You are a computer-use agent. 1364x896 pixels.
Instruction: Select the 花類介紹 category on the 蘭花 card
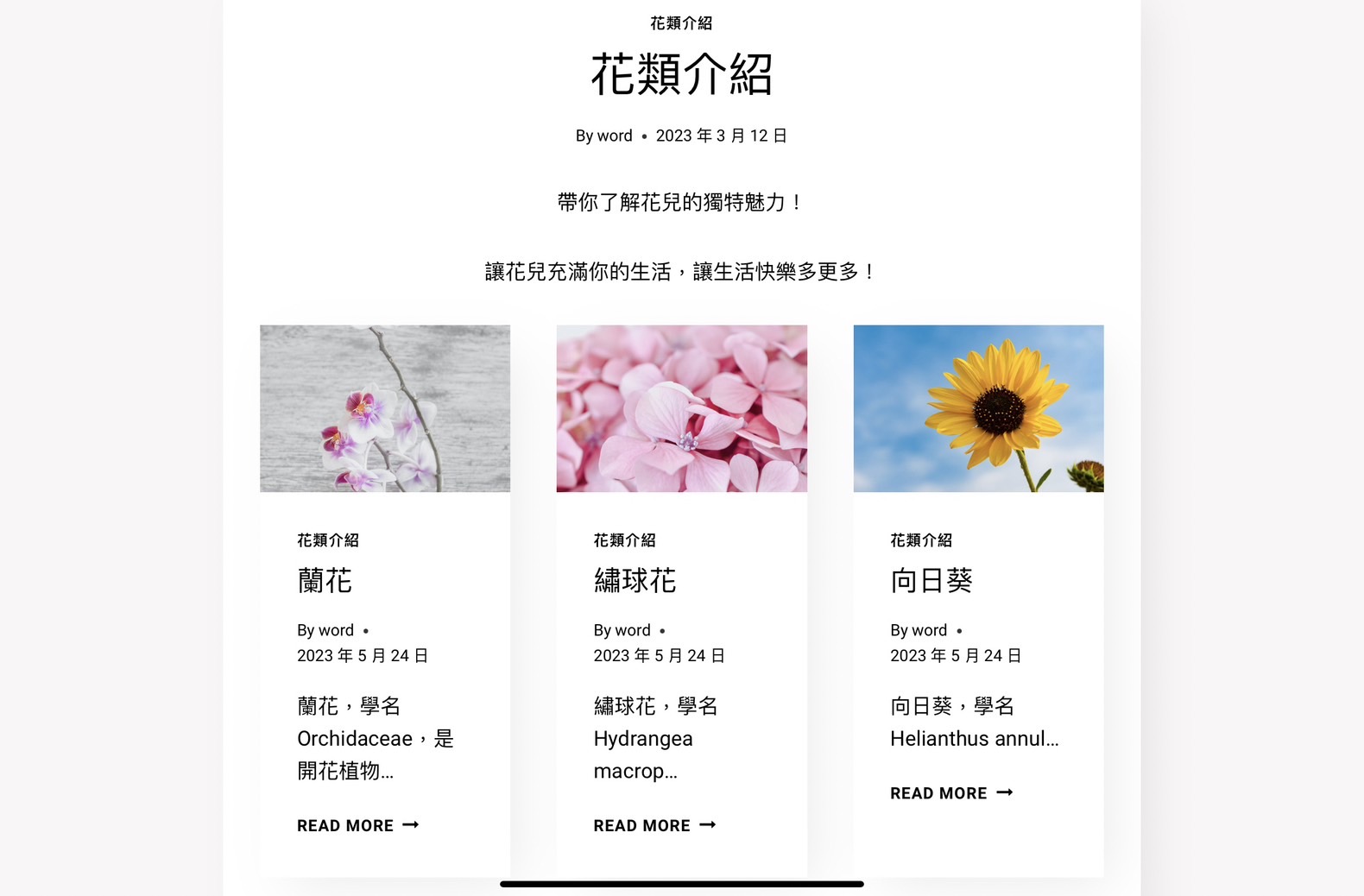[328, 540]
